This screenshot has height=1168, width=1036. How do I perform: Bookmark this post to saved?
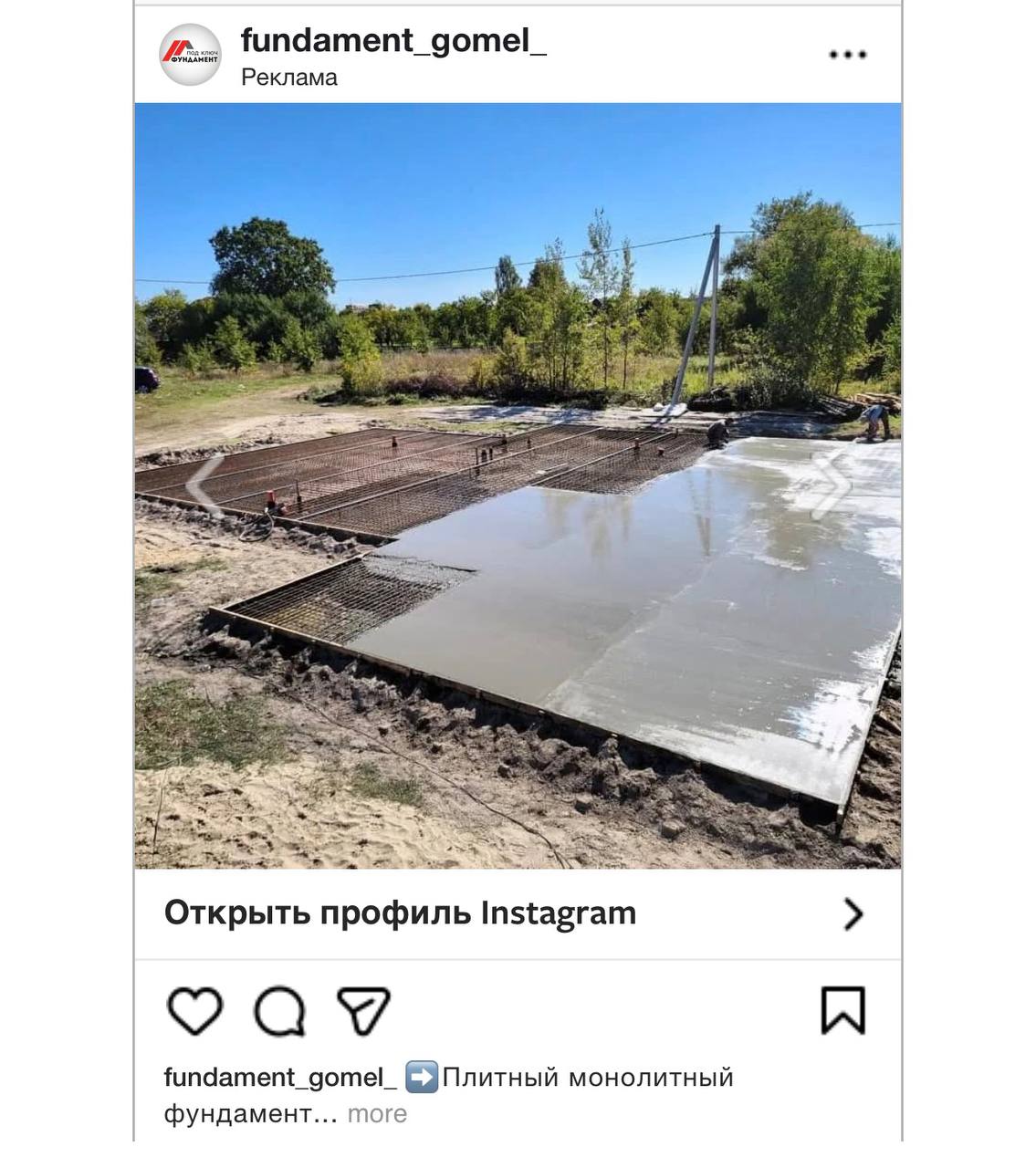[x=842, y=1011]
